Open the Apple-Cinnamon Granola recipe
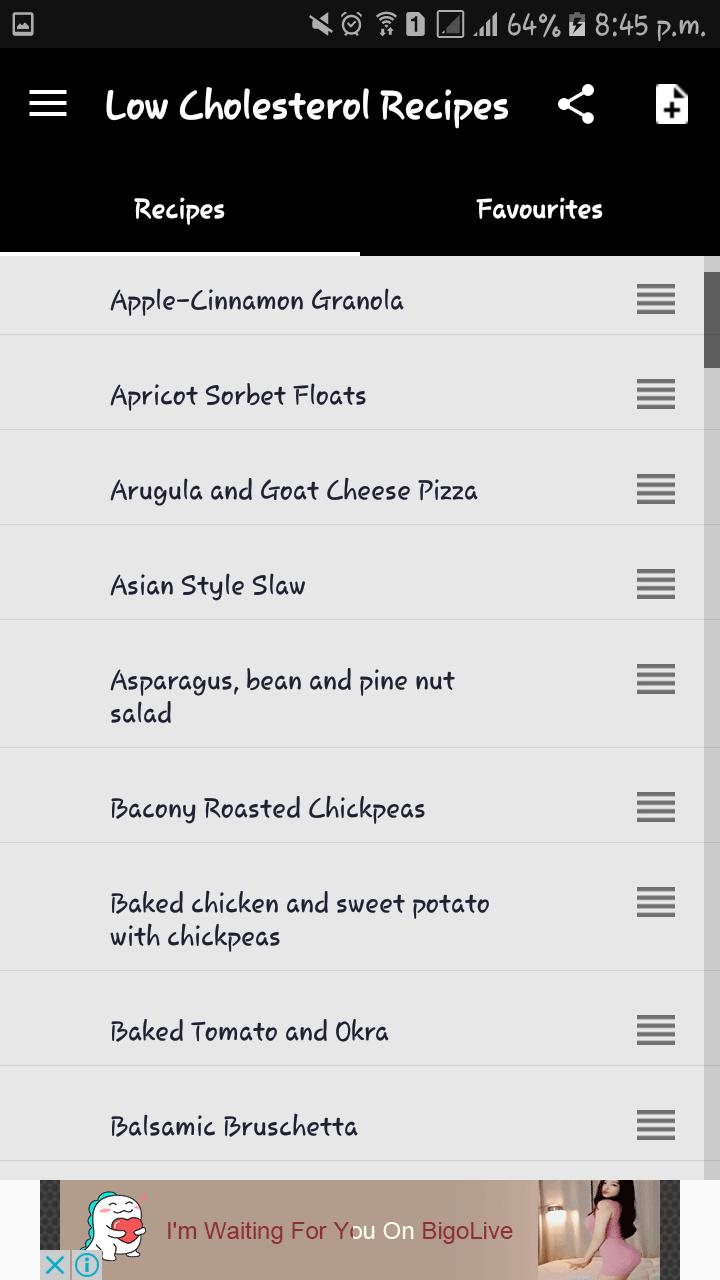 pyautogui.click(x=256, y=299)
